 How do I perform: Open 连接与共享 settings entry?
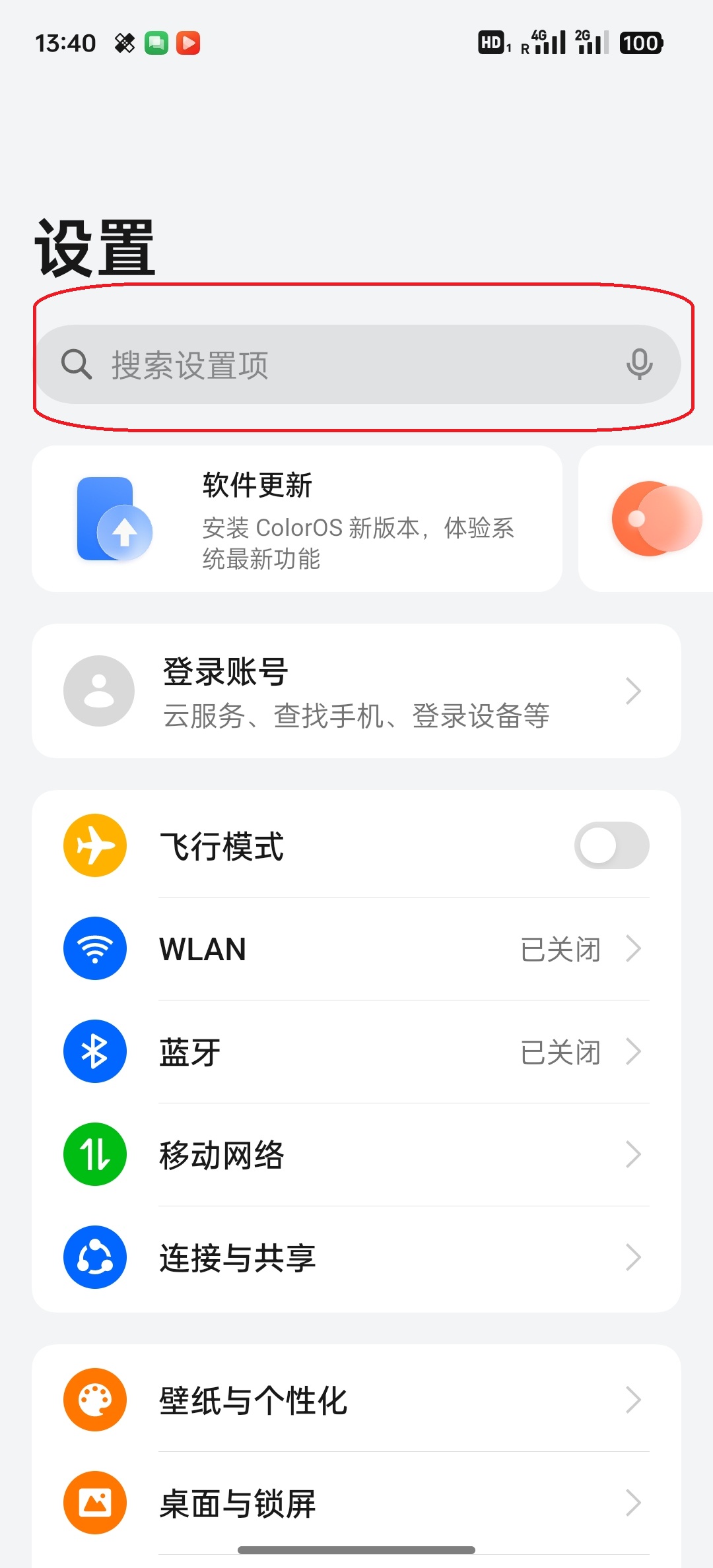(356, 1257)
